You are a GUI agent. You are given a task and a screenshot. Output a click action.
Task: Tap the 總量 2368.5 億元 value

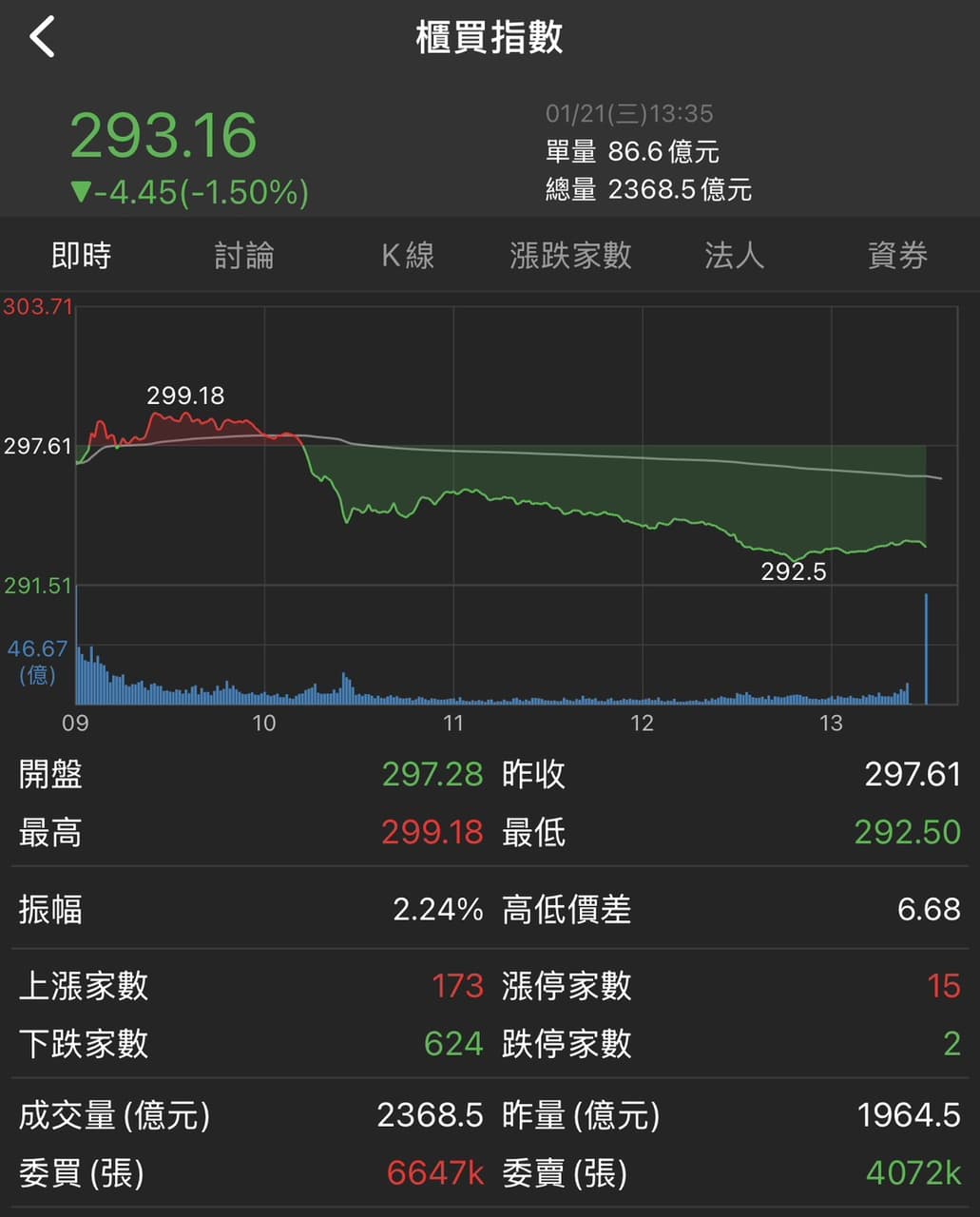click(645, 190)
